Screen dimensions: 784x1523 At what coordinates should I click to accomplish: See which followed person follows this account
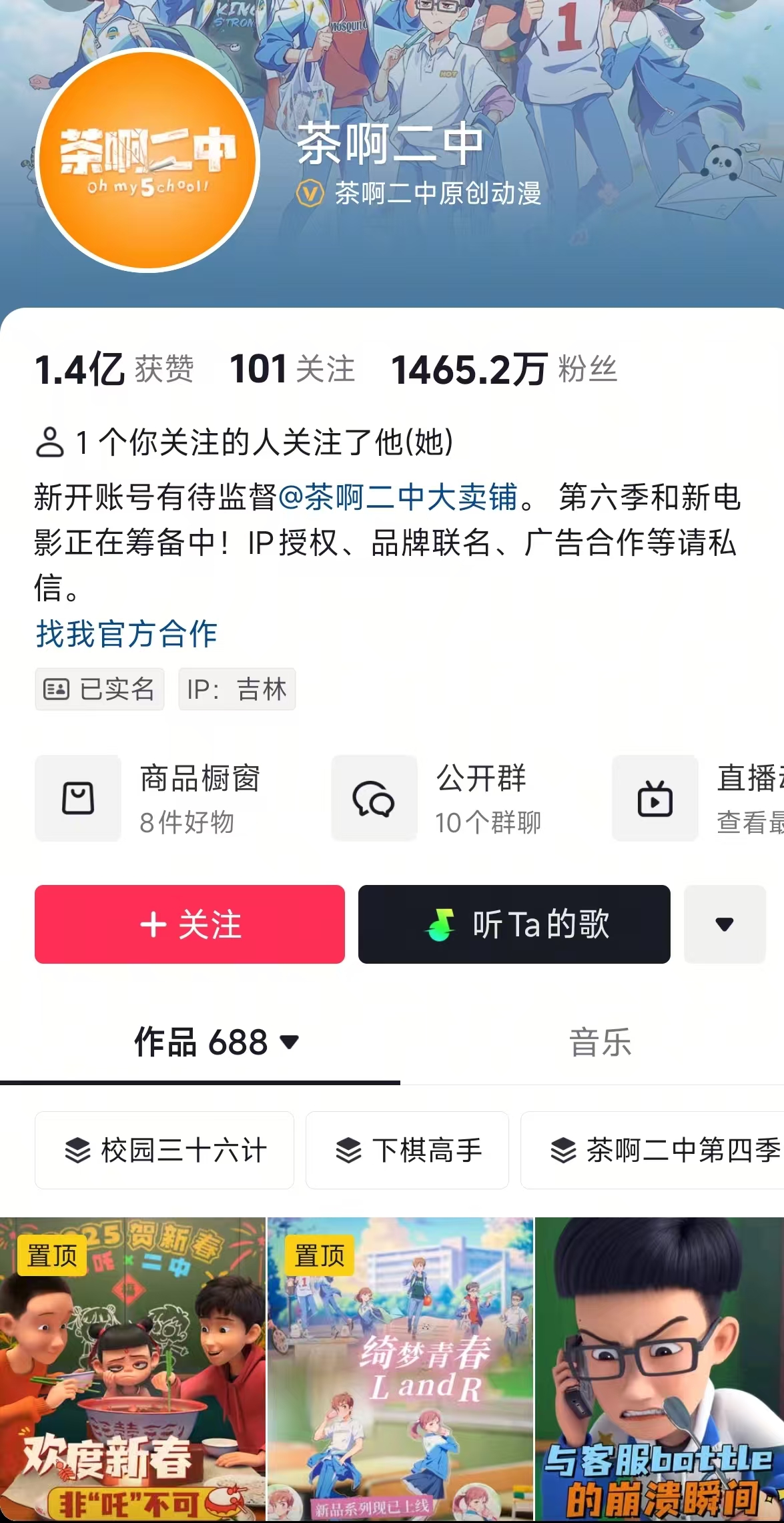244,442
